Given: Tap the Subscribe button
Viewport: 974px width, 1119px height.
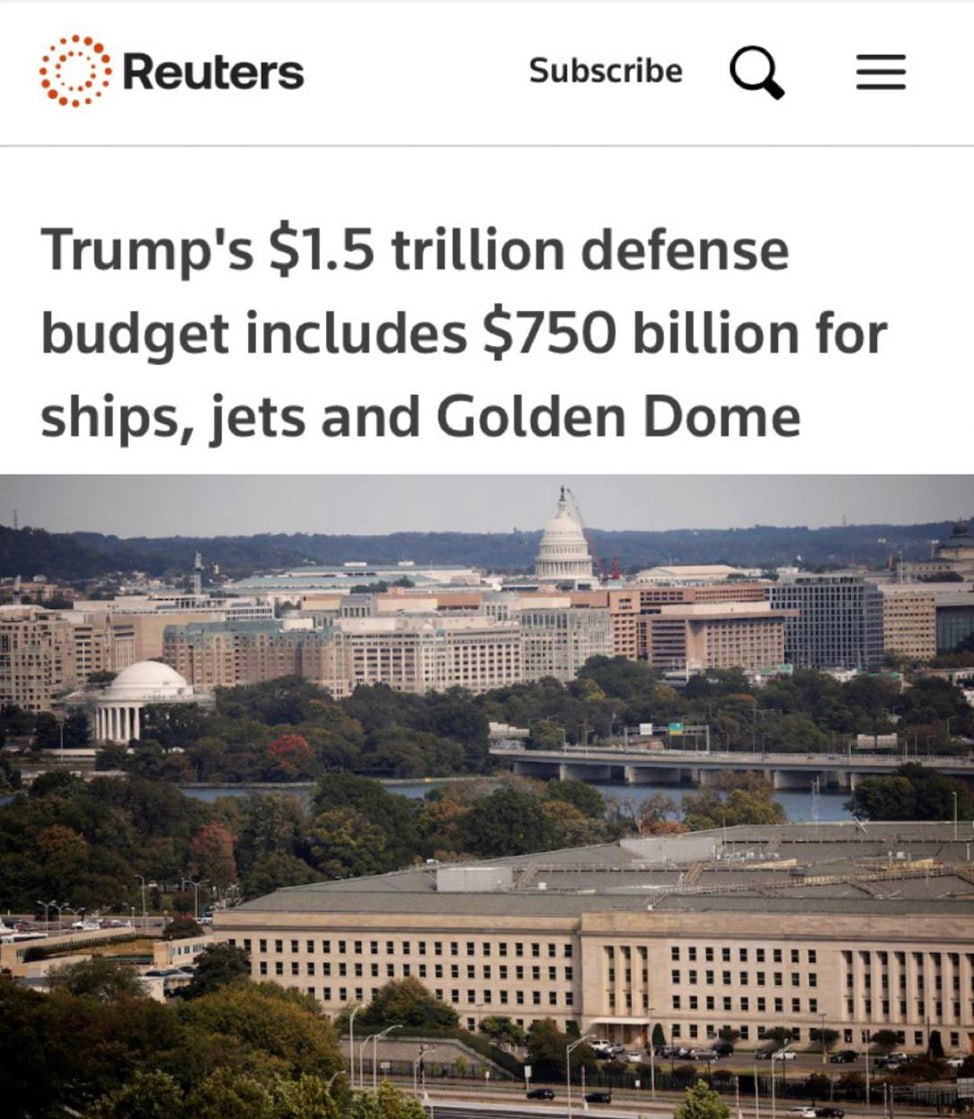Looking at the screenshot, I should 605,71.
